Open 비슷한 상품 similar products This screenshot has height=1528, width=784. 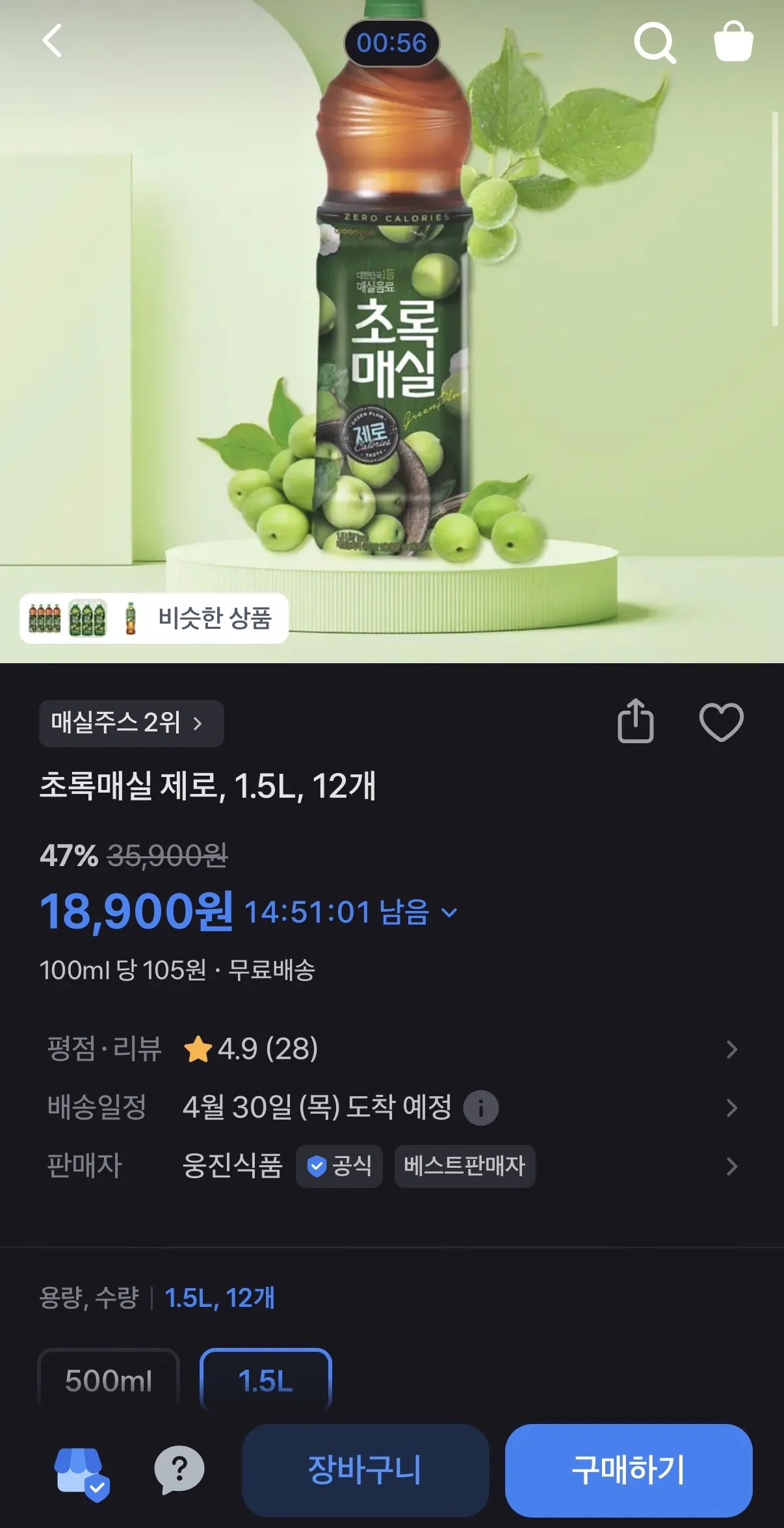tap(154, 618)
